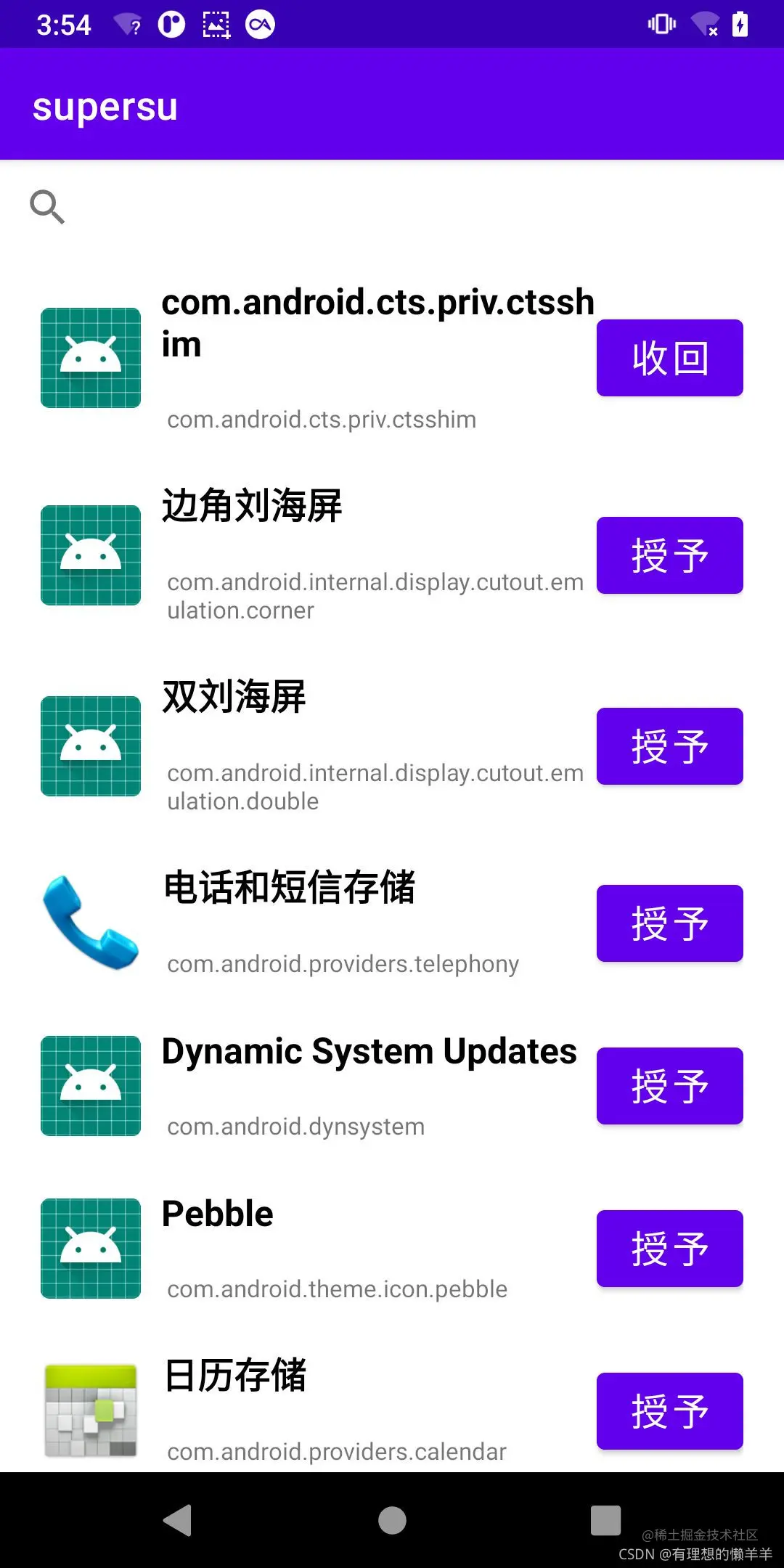Image resolution: width=784 pixels, height=1568 pixels.
Task: Click the 边角刘海屏 app icon
Action: coord(90,555)
